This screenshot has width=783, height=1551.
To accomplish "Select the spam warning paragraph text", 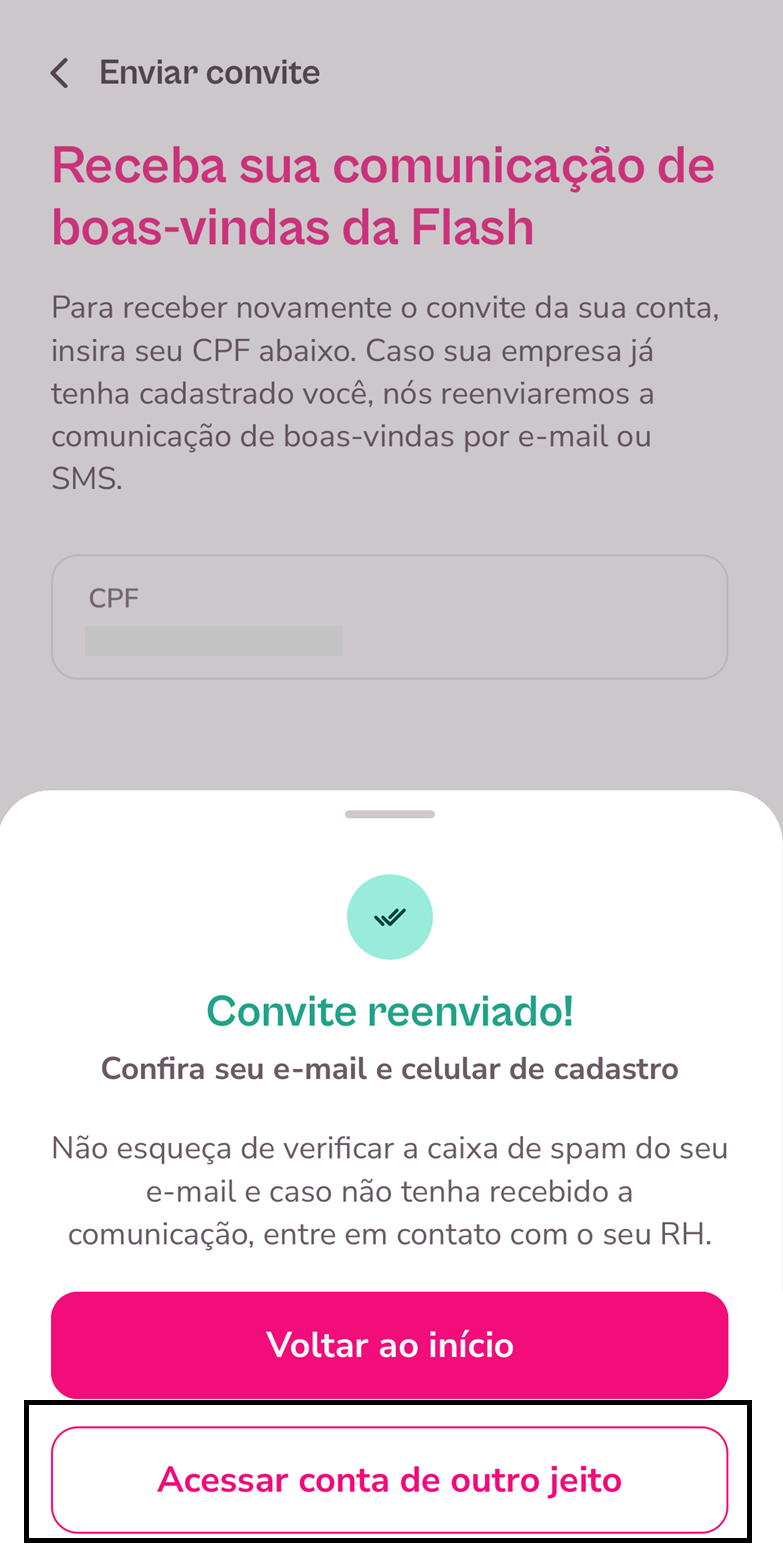I will pos(390,1190).
